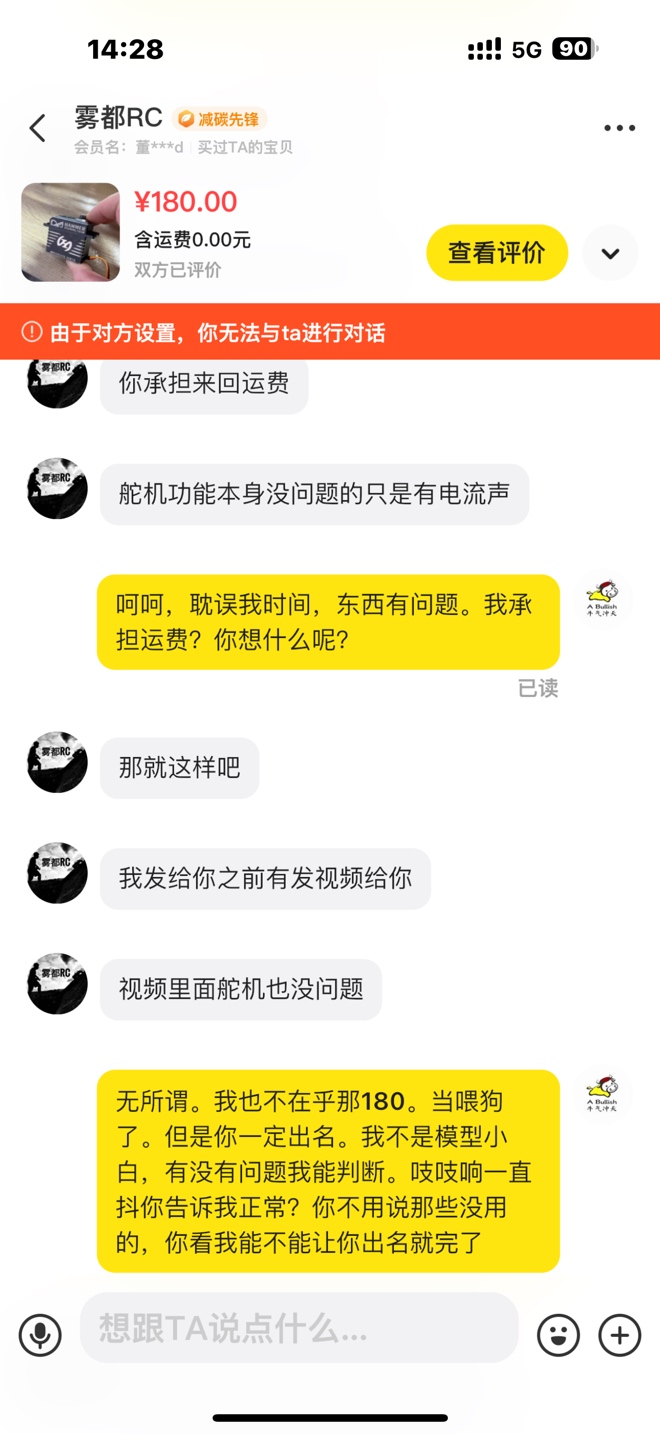660x1434 pixels.
Task: Go back using the arrow
Action: [x=38, y=128]
